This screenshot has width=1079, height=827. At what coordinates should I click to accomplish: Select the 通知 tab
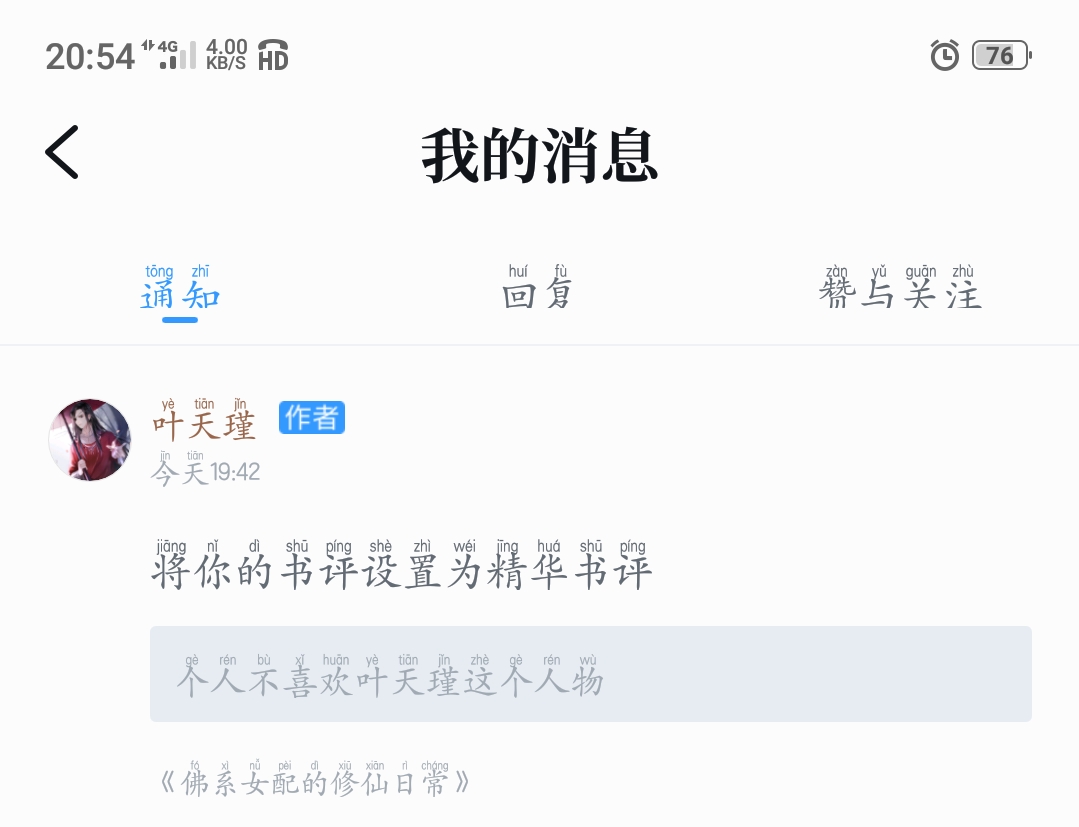click(180, 290)
